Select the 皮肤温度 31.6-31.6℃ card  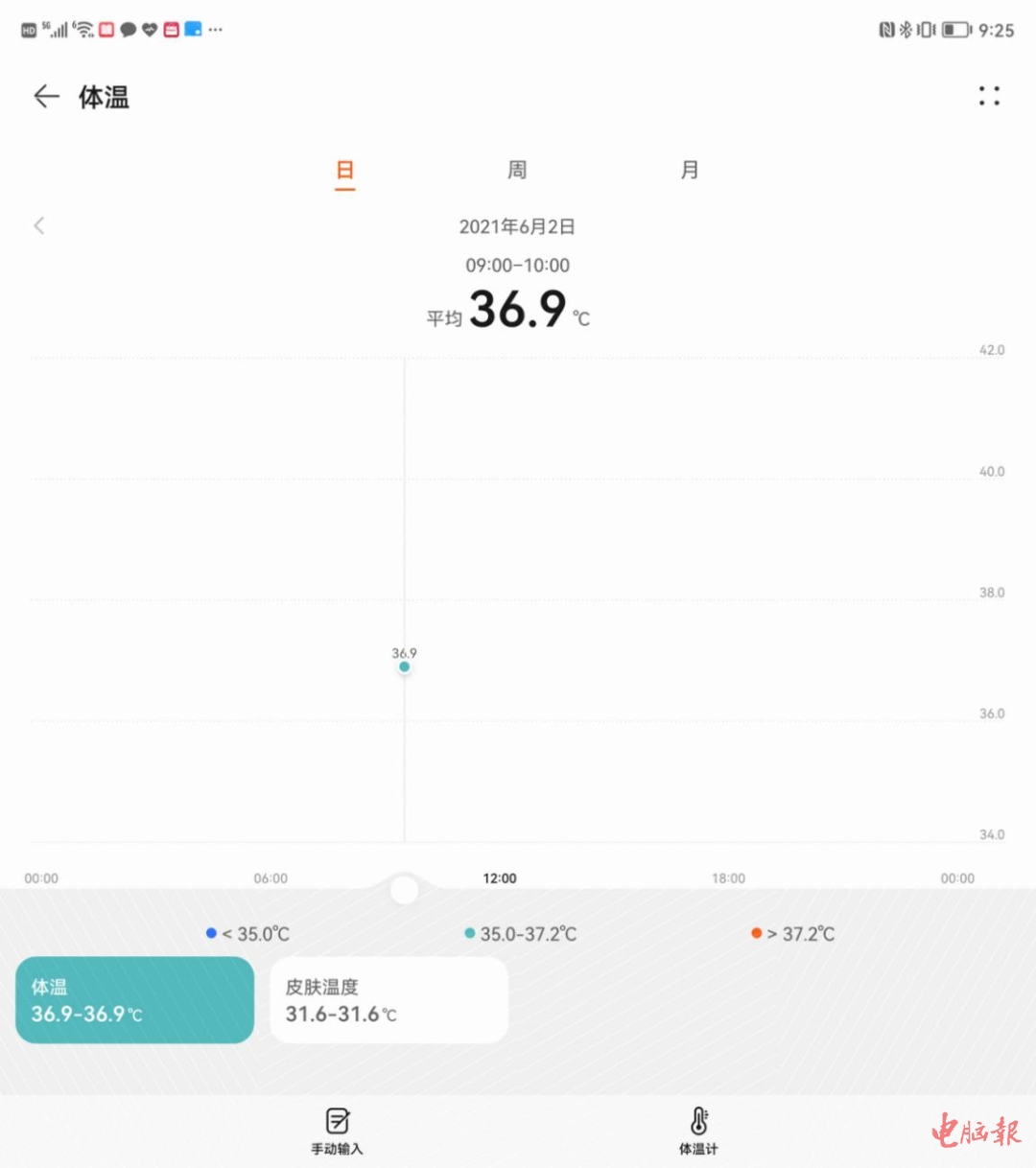(388, 1000)
